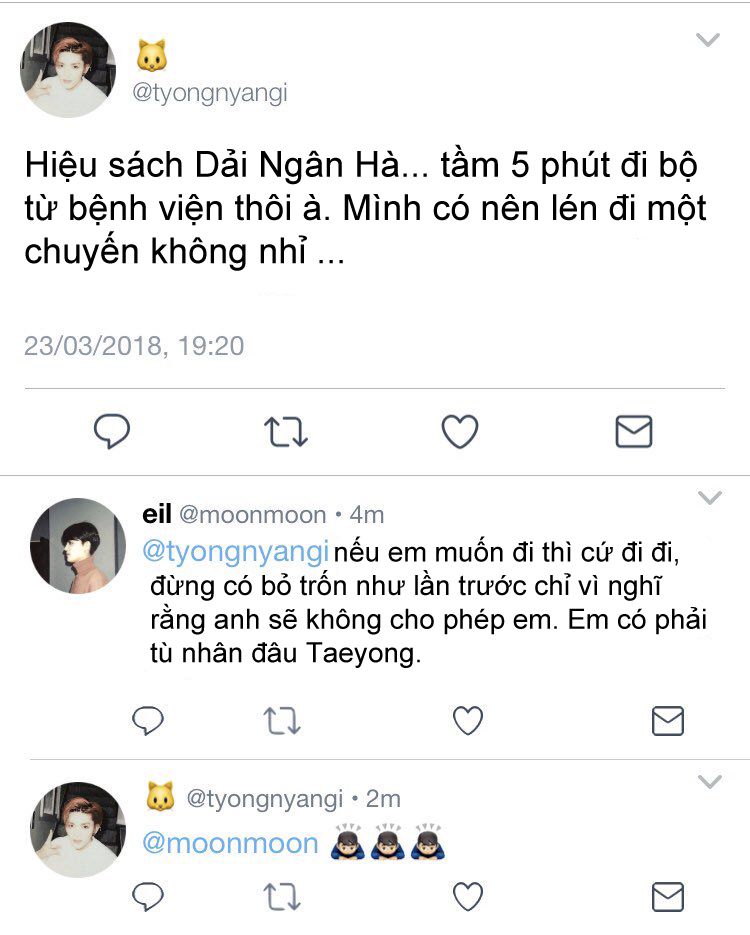Tap the @moonmoon mention in the last reply
Screen dimensions: 750x935
230,843
